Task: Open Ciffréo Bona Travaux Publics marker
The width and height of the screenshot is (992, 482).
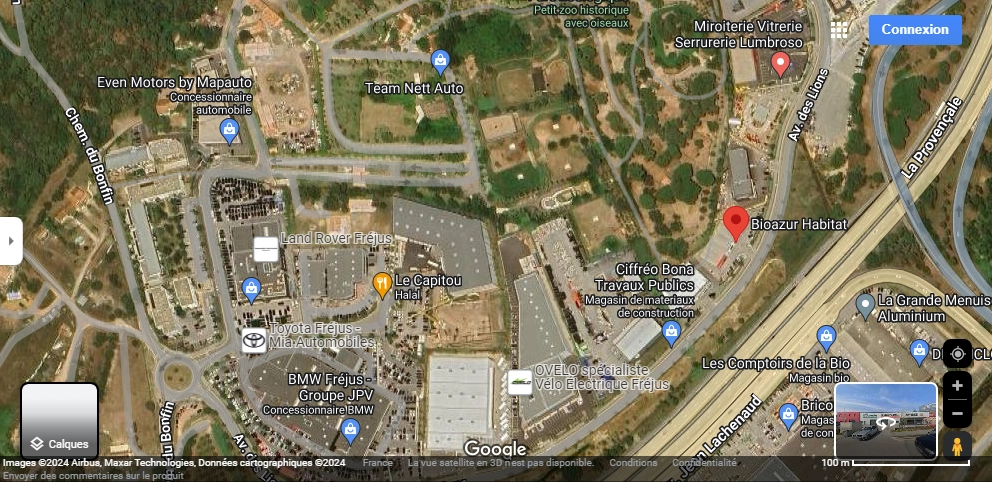Action: click(x=672, y=331)
